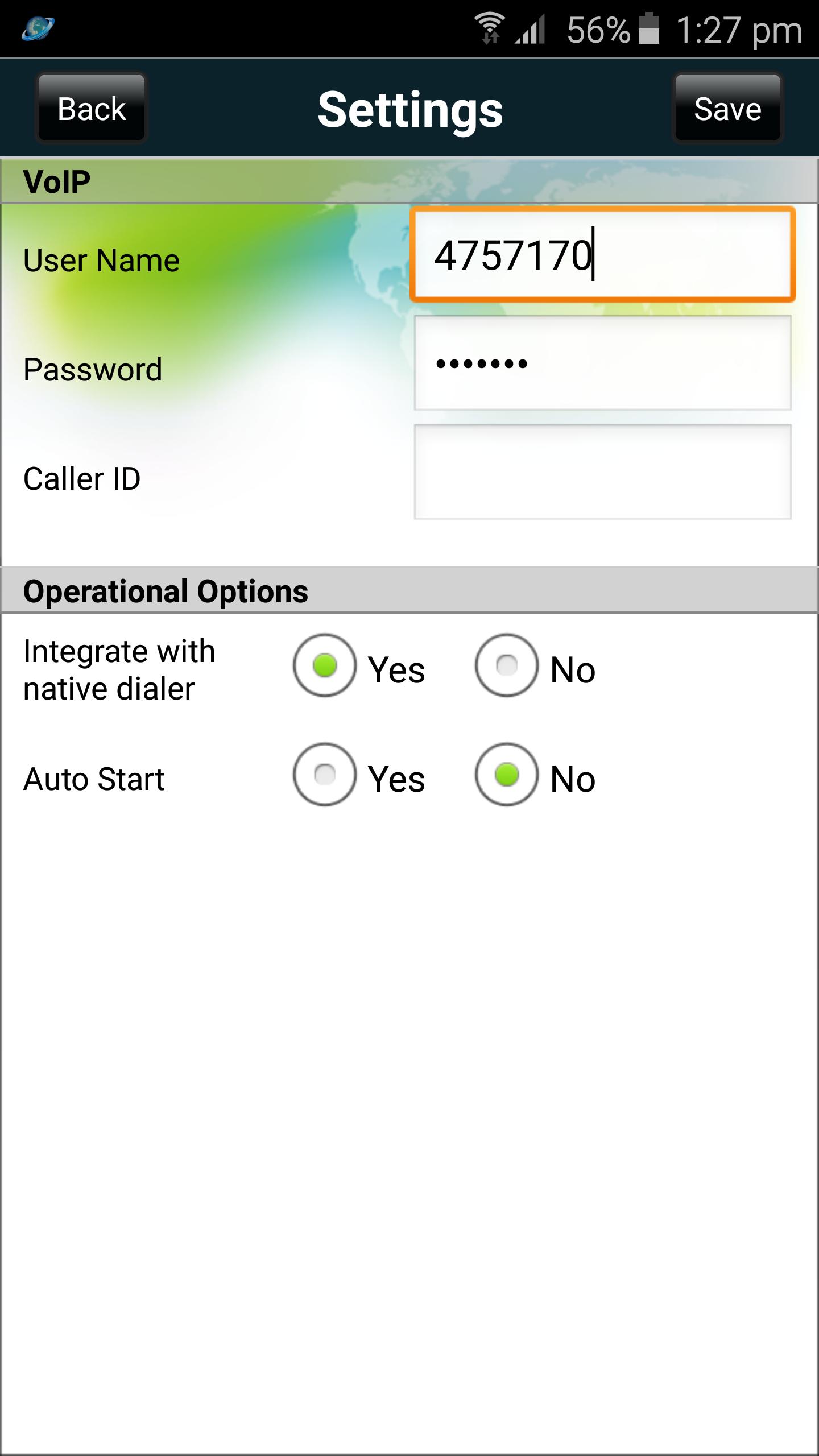Select Yes for Integrate with native dialer

pyautogui.click(x=325, y=665)
